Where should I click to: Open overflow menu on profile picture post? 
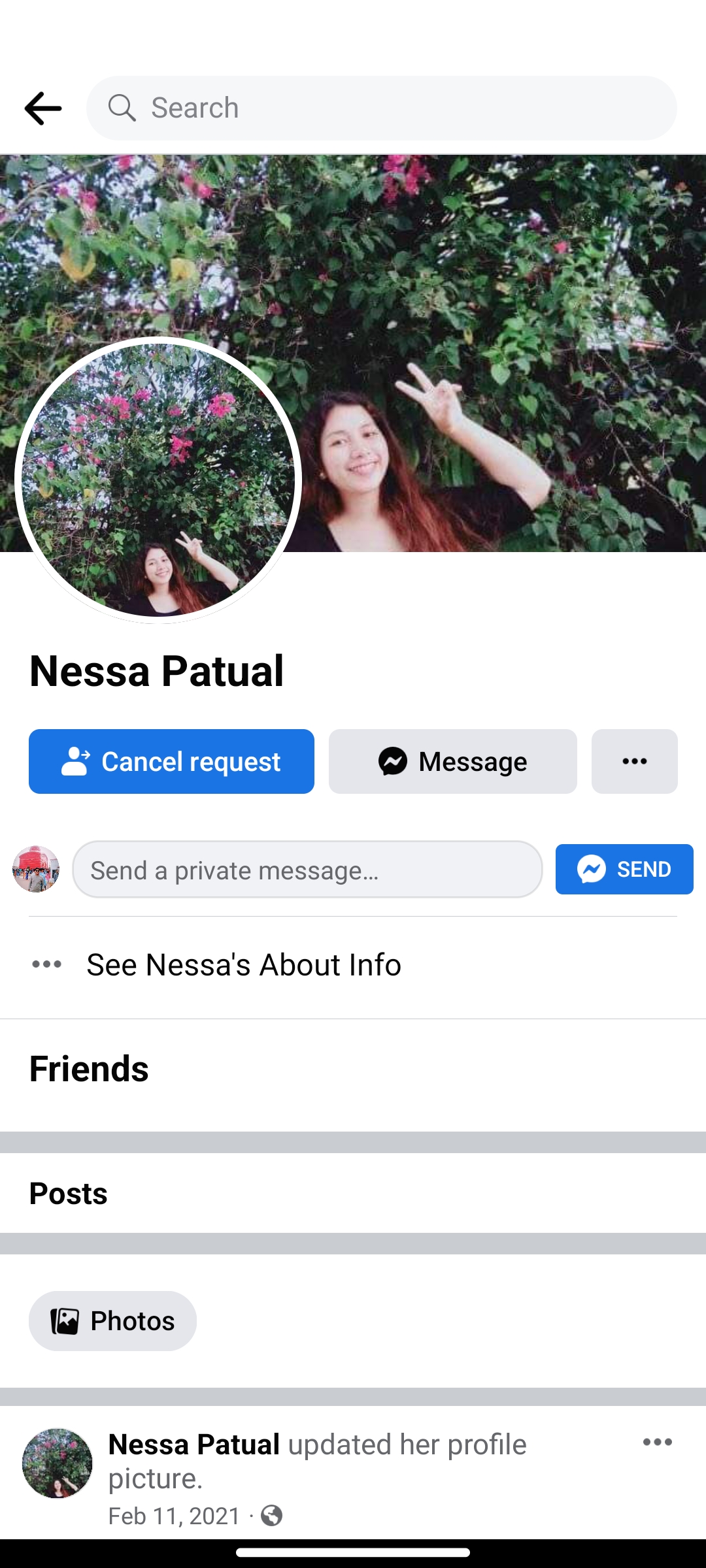(x=657, y=1442)
